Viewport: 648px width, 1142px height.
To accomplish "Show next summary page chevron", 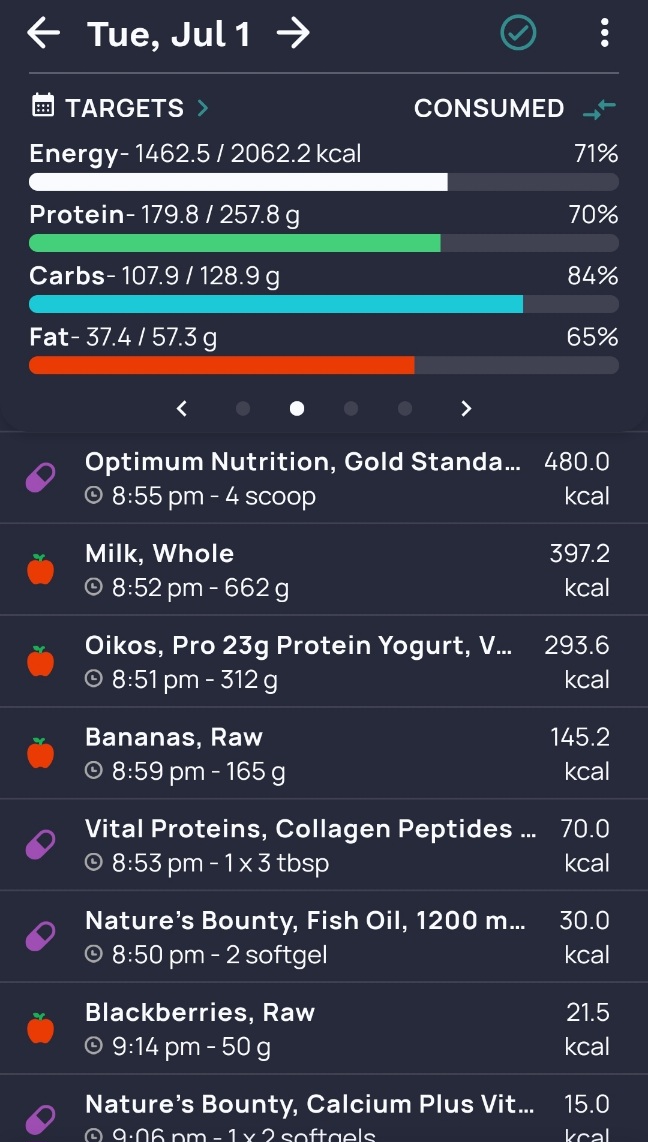I will coord(466,409).
